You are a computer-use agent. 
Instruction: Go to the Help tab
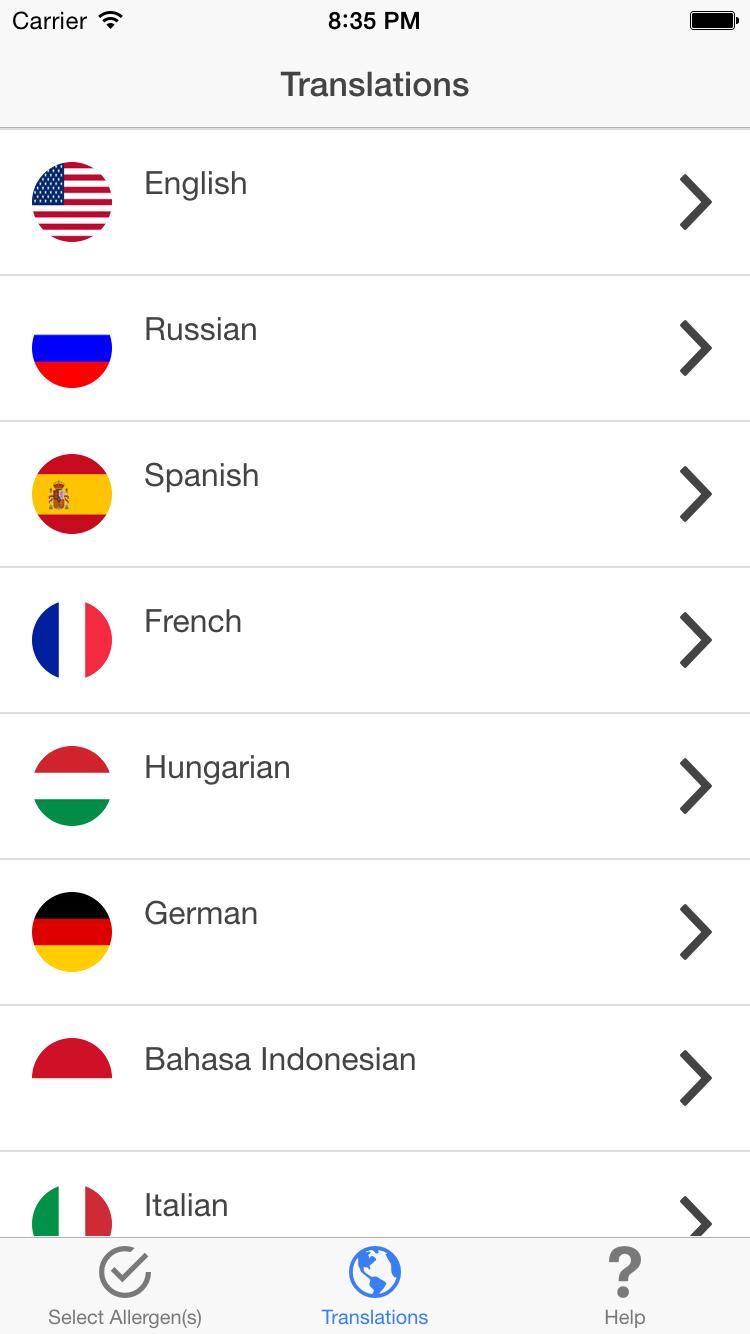pos(624,1286)
